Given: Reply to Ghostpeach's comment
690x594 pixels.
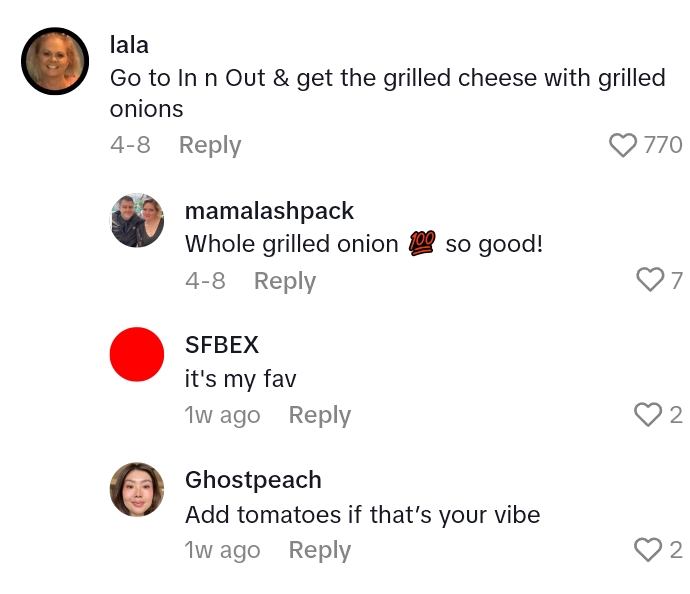Looking at the screenshot, I should coord(319,550).
